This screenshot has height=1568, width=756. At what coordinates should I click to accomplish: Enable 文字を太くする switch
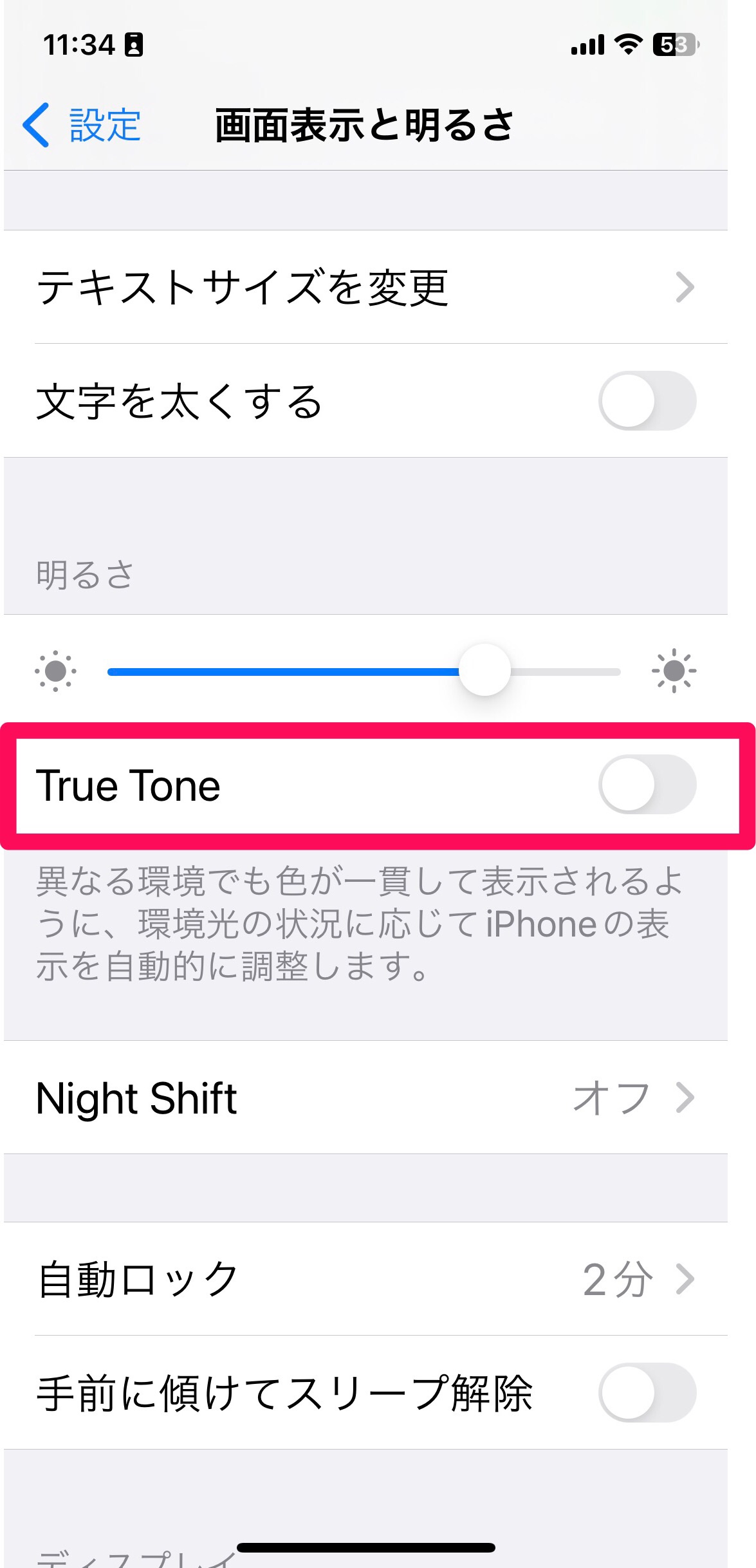647,400
